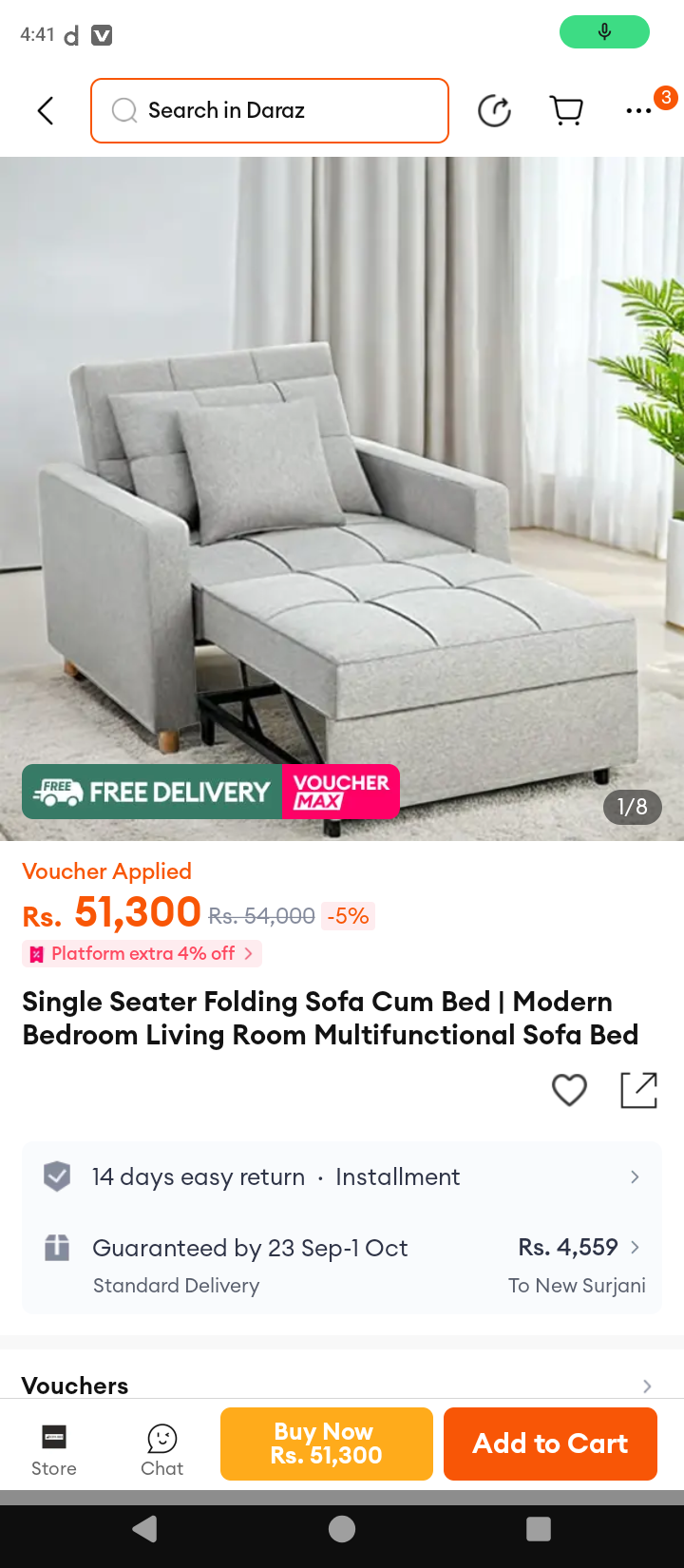Open the Platform extra 4% off offer
This screenshot has width=684, height=1568.
[x=142, y=953]
